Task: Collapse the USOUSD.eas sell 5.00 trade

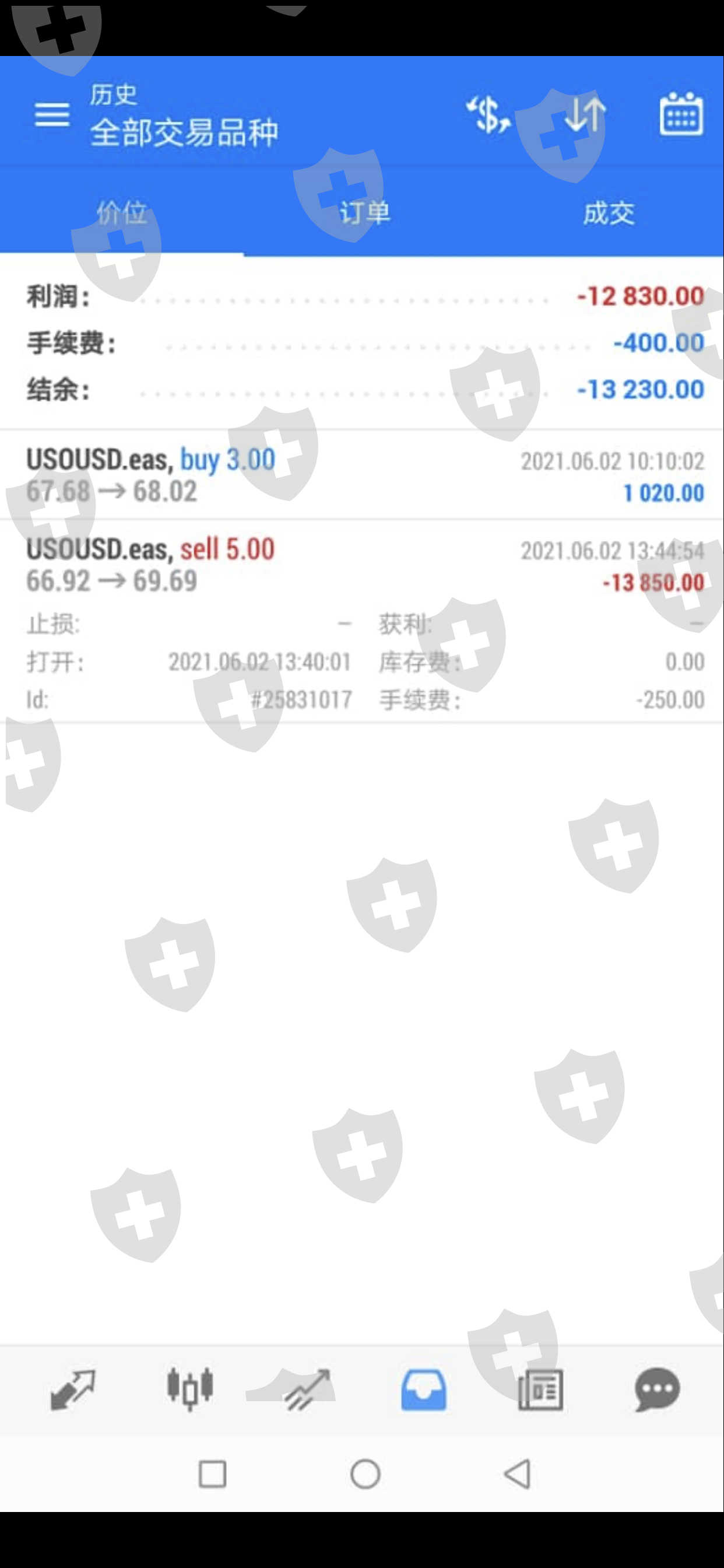Action: (x=362, y=621)
